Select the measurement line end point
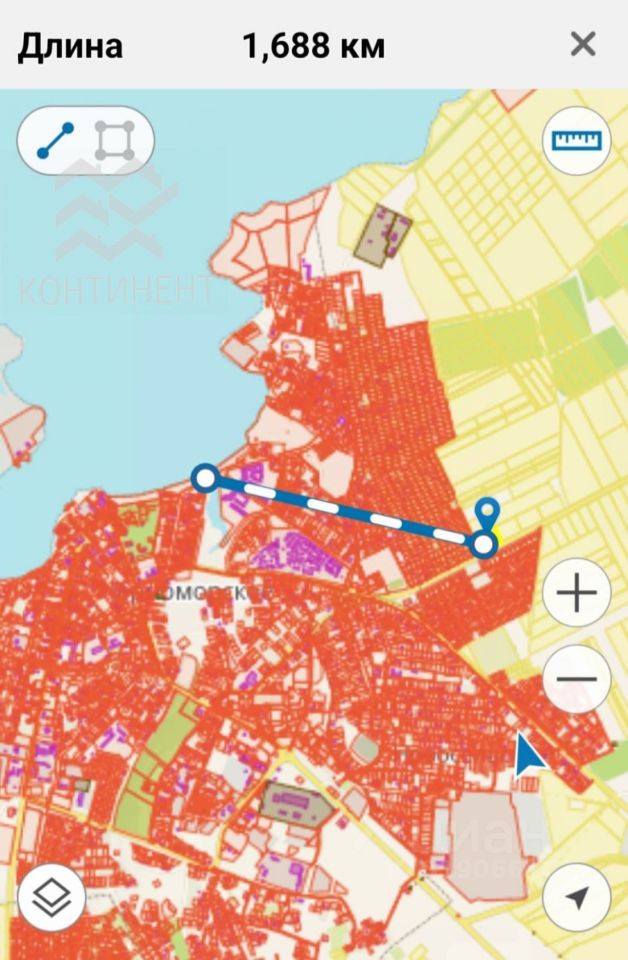The width and height of the screenshot is (628, 960). (484, 544)
